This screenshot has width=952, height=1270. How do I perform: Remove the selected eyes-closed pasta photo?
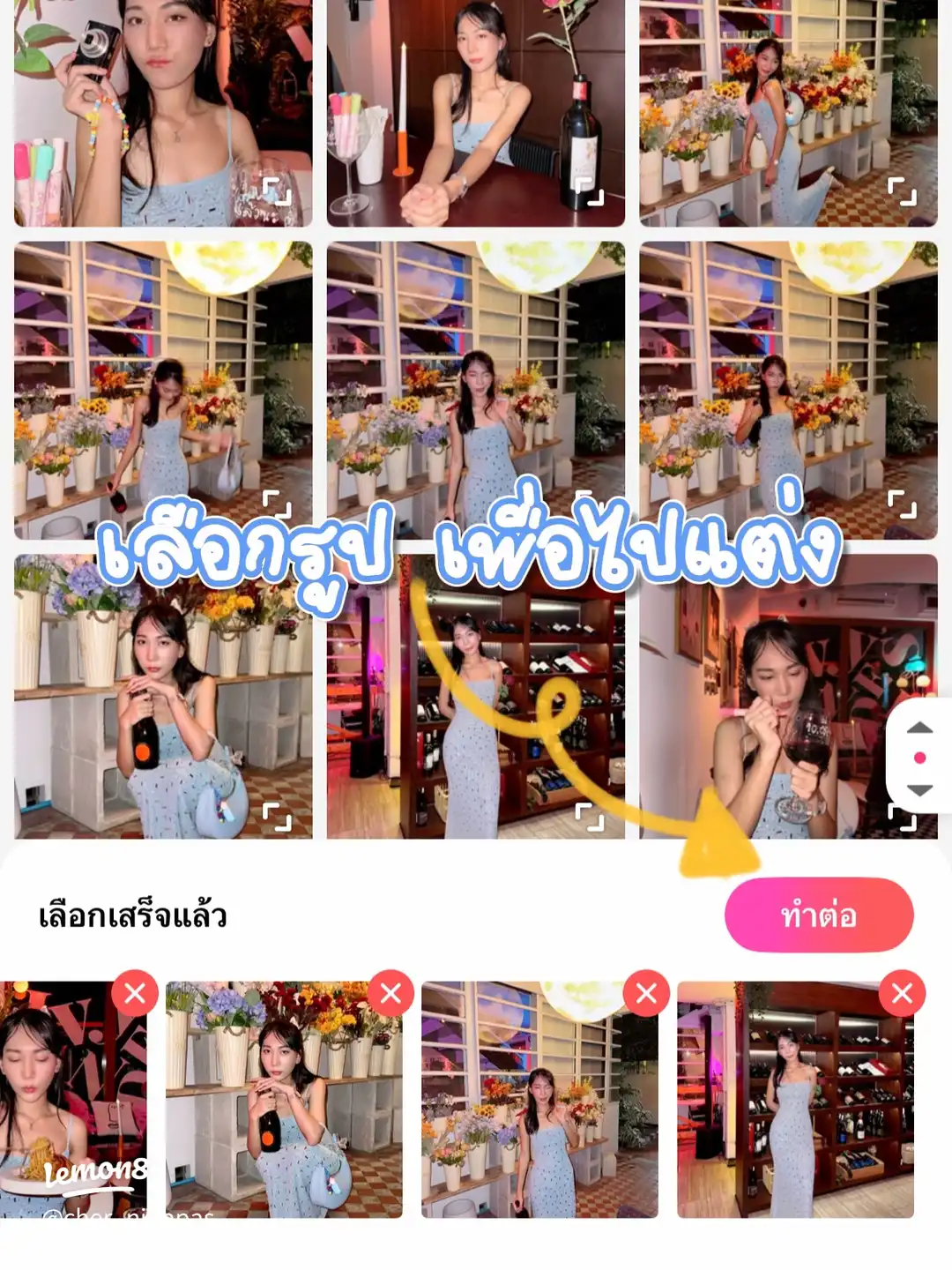click(x=135, y=994)
